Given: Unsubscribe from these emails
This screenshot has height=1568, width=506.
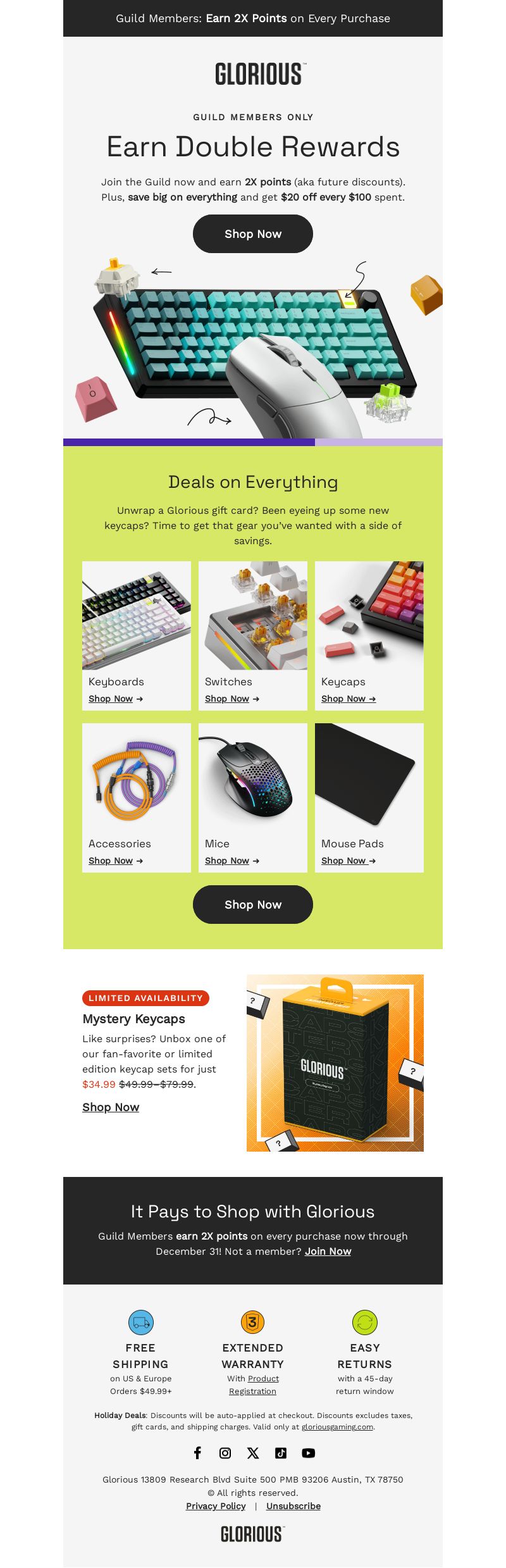Looking at the screenshot, I should 293,1506.
